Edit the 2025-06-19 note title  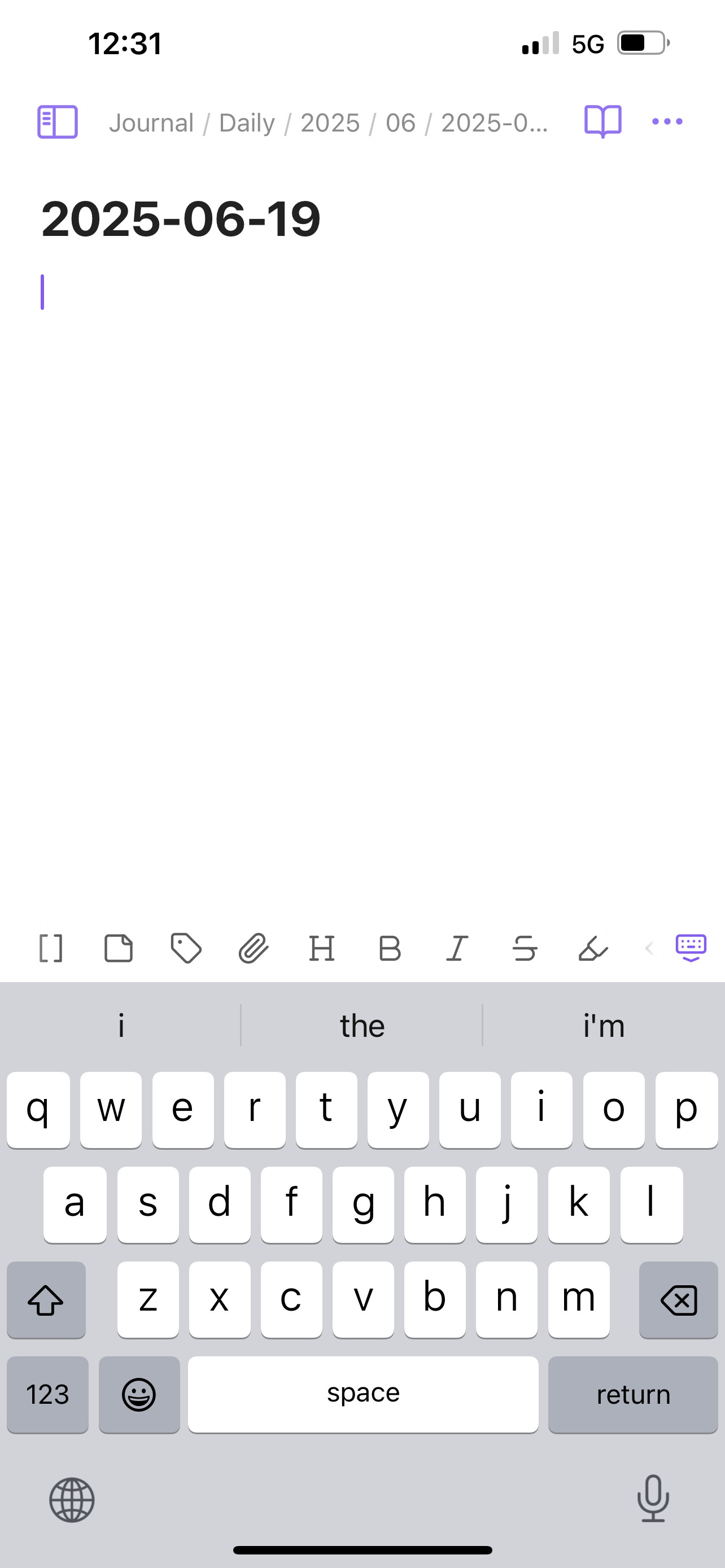click(181, 218)
